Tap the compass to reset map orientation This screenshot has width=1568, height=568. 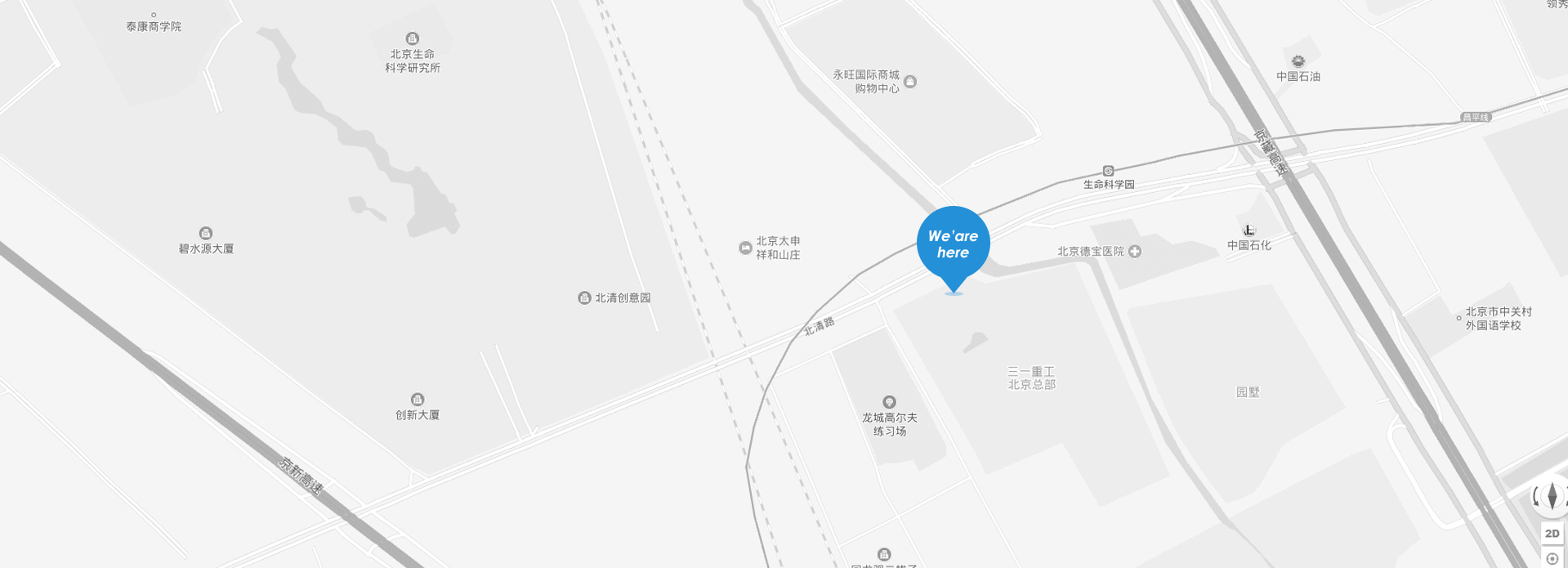point(1552,495)
